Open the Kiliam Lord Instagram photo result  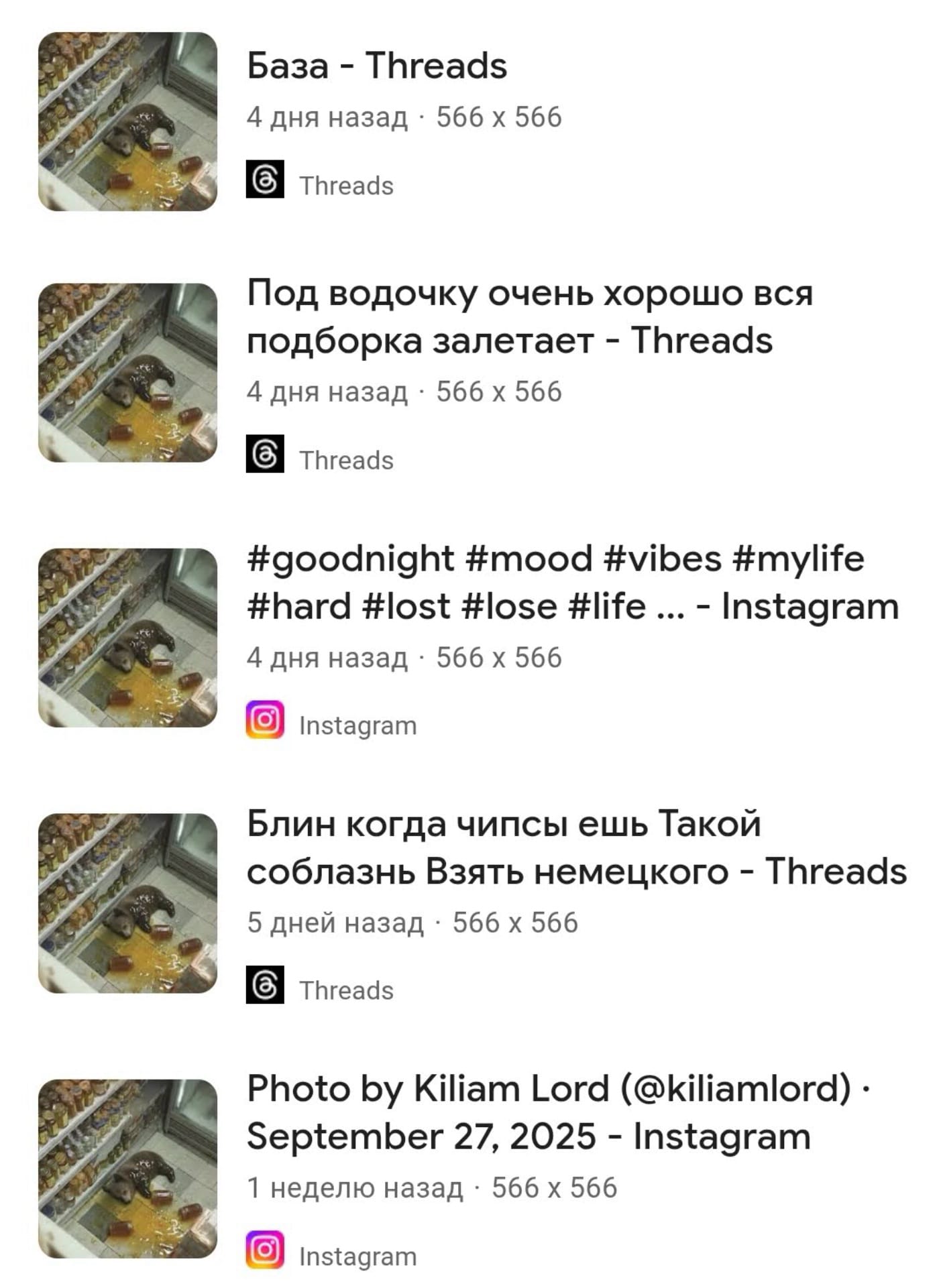click(557, 1112)
